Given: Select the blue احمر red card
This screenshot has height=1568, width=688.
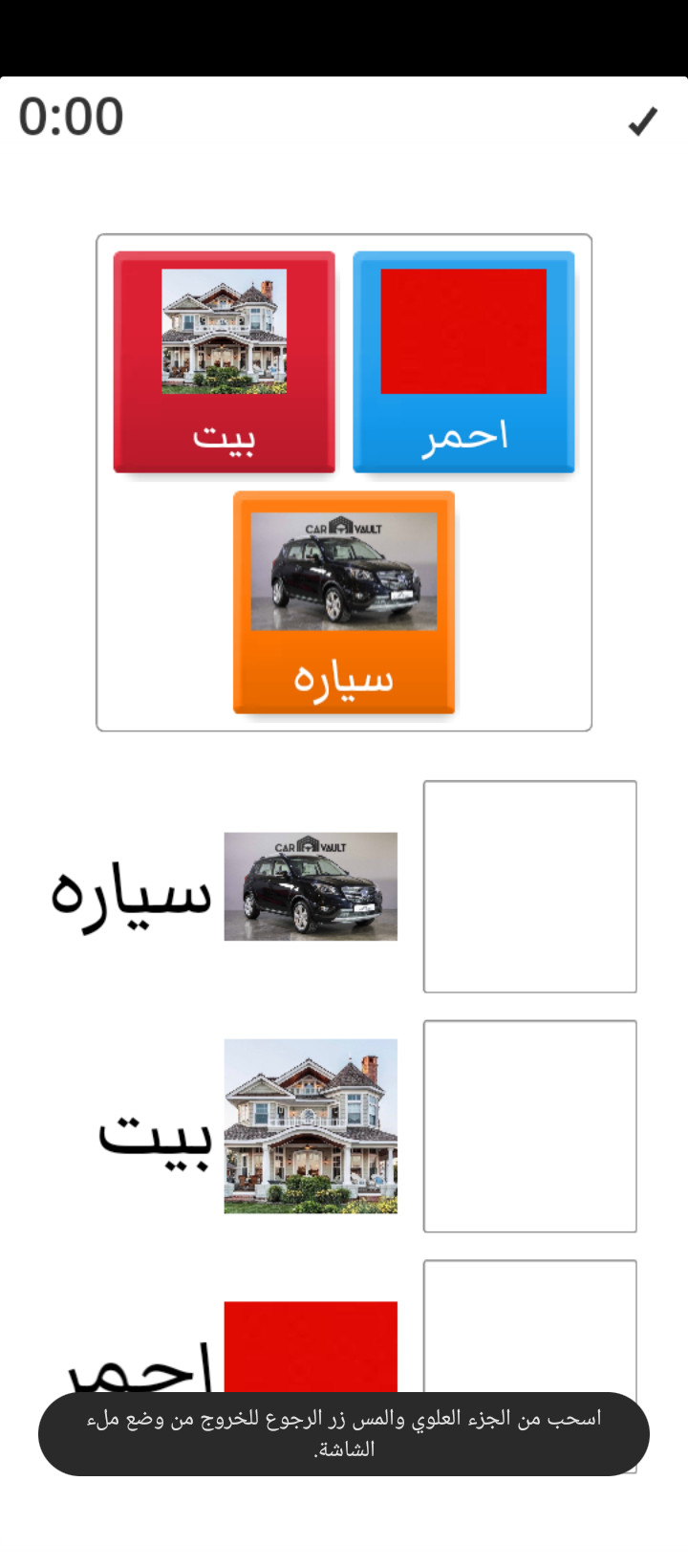Looking at the screenshot, I should click(x=463, y=361).
